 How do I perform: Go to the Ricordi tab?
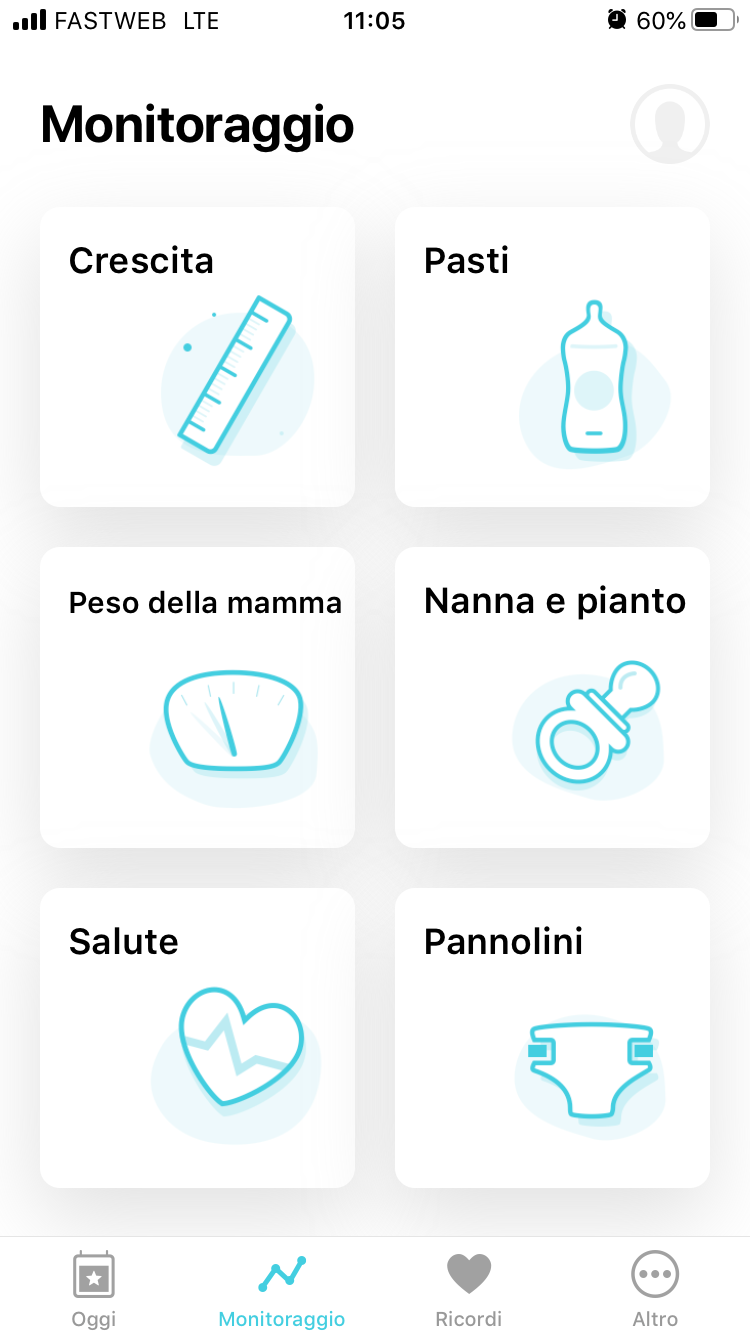click(468, 1288)
